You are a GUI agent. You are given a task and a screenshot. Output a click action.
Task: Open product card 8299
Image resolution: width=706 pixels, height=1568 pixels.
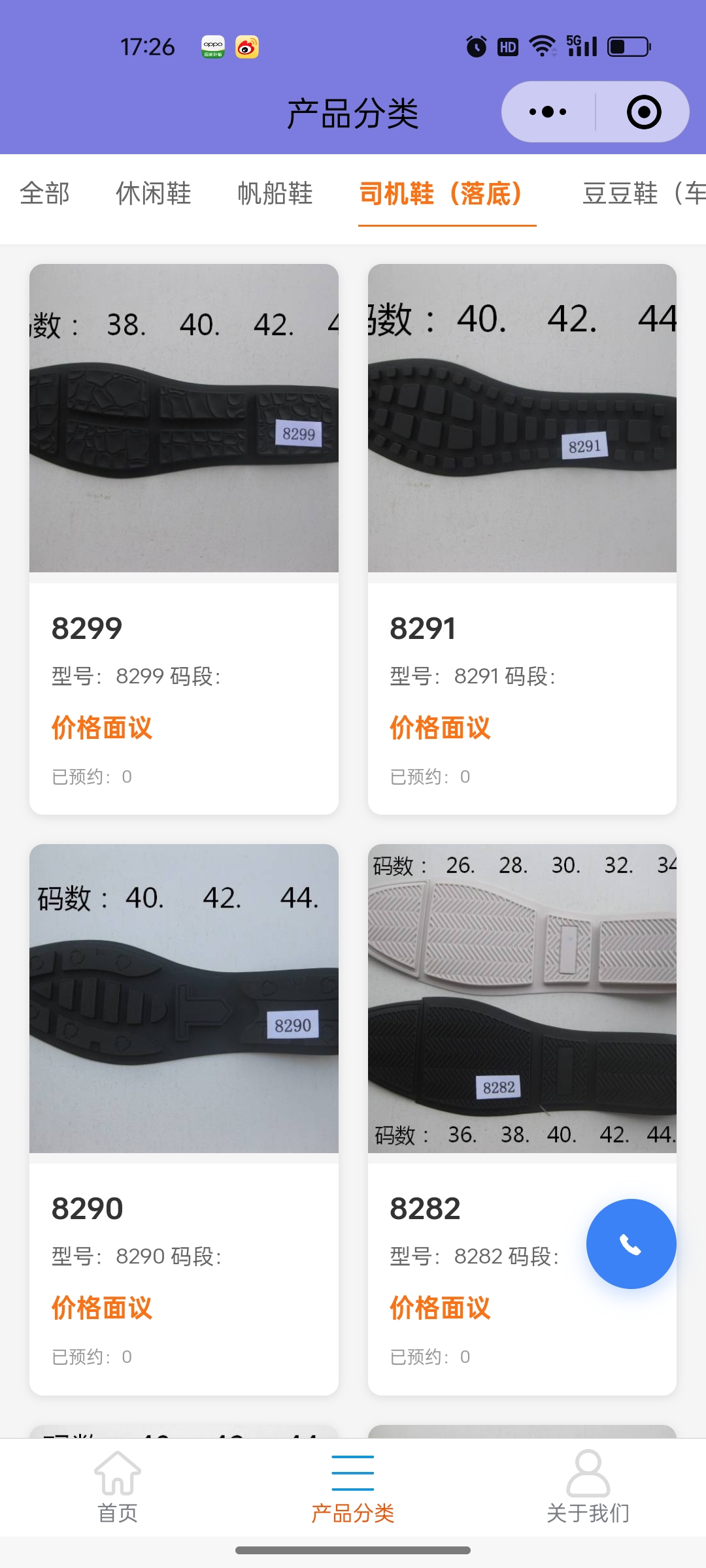[x=184, y=539]
